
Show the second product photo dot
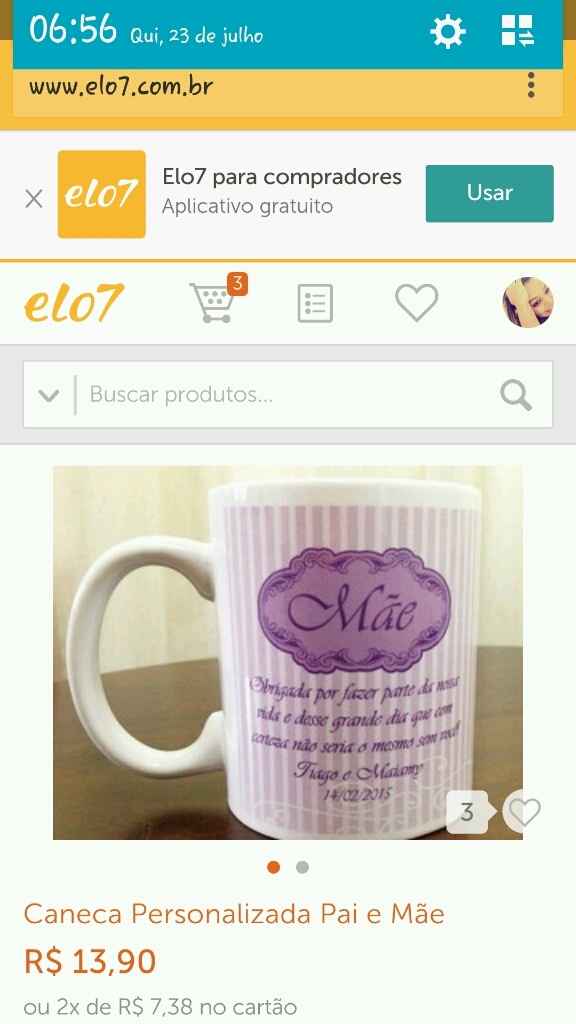[302, 867]
